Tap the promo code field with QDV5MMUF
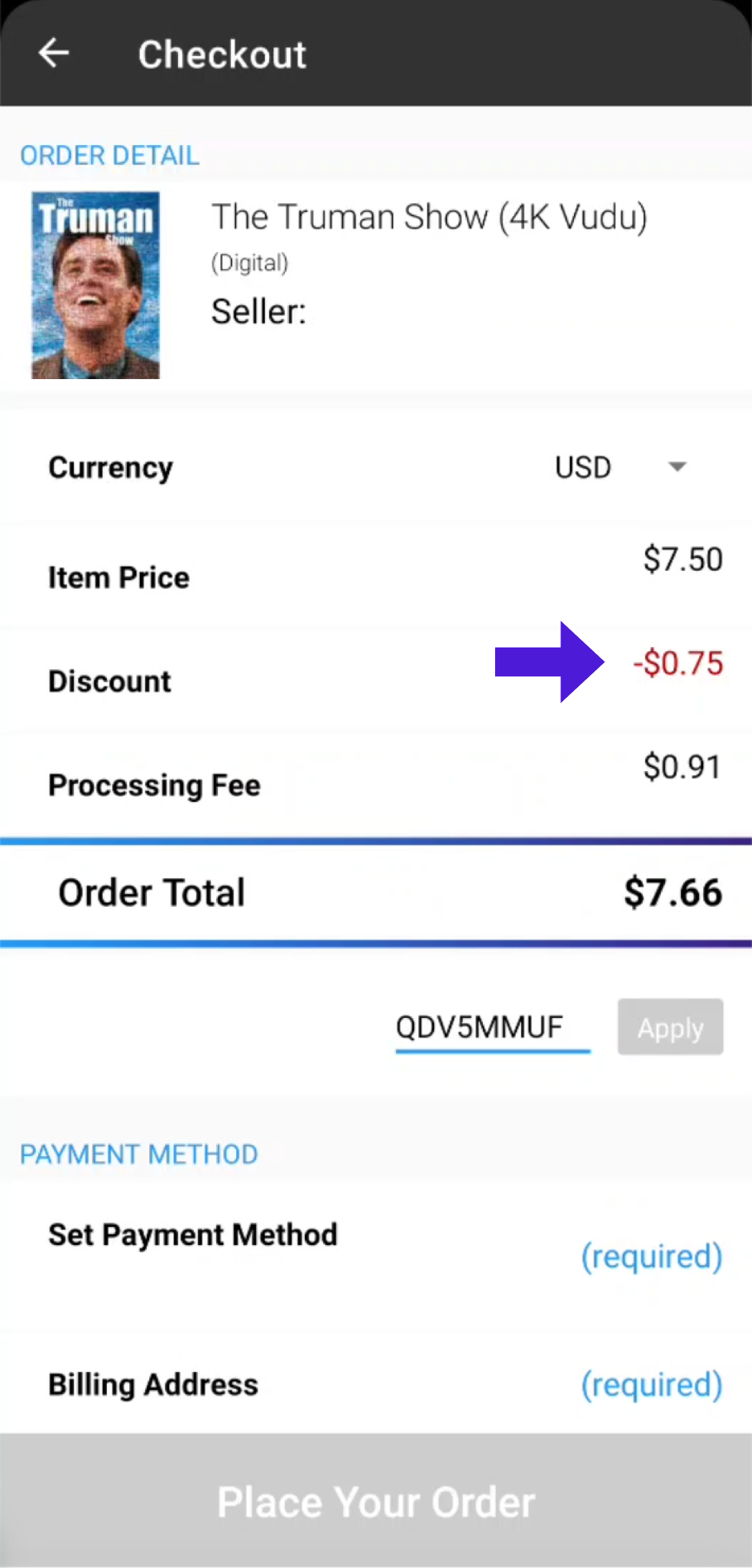This screenshot has height=1568, width=752. [492, 1027]
